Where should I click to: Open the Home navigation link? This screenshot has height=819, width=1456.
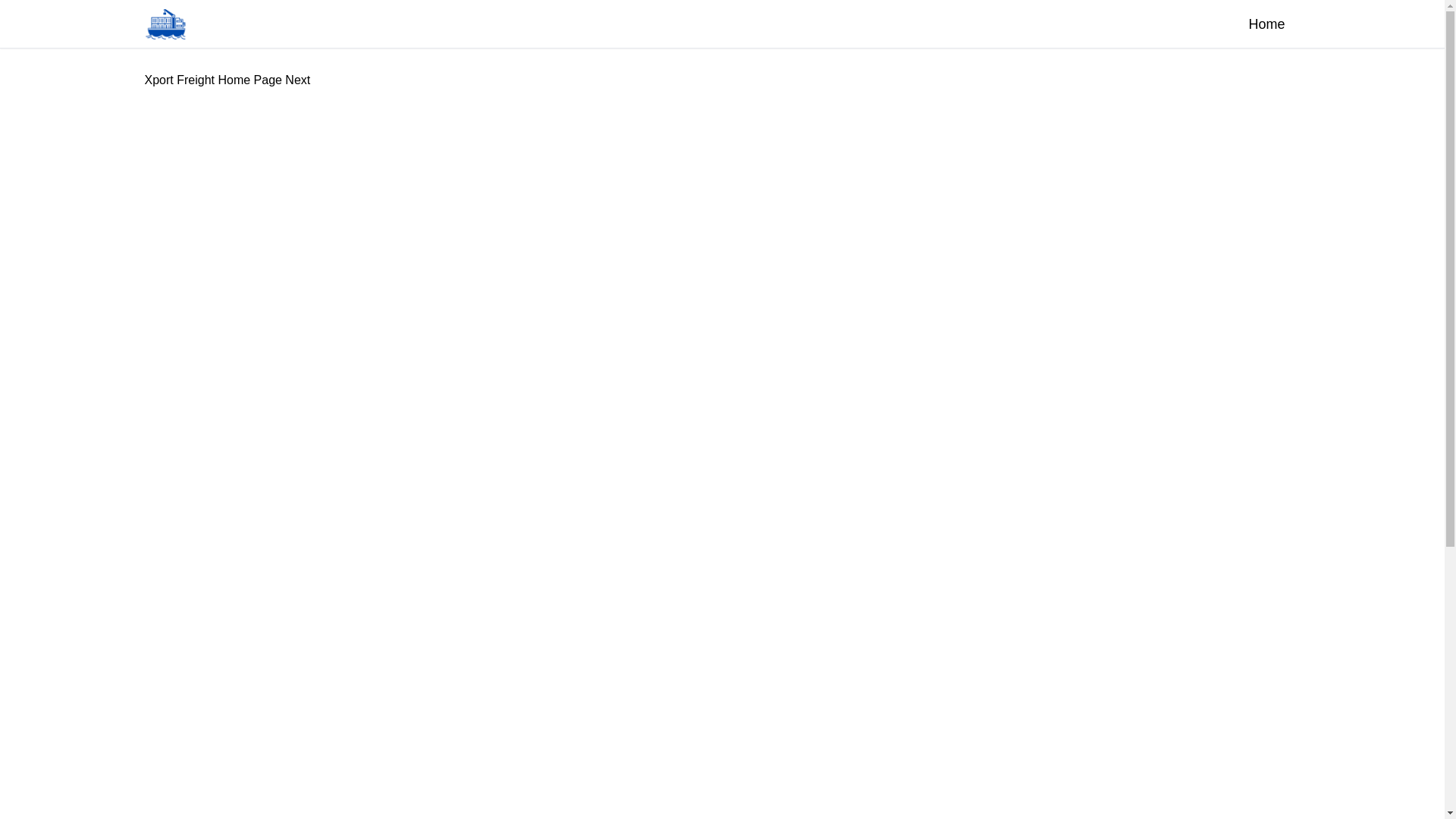point(1266,24)
